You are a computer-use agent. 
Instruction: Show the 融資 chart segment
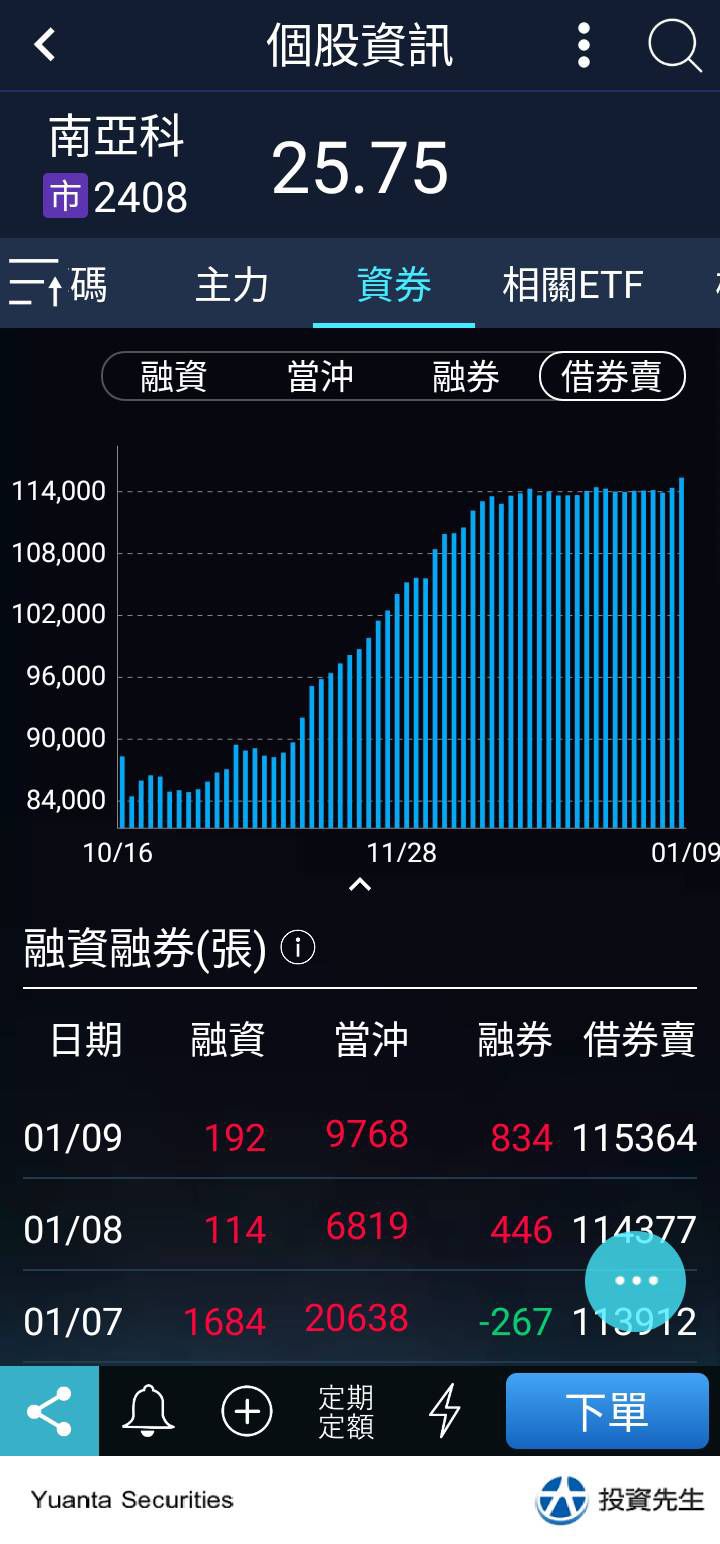(174, 377)
